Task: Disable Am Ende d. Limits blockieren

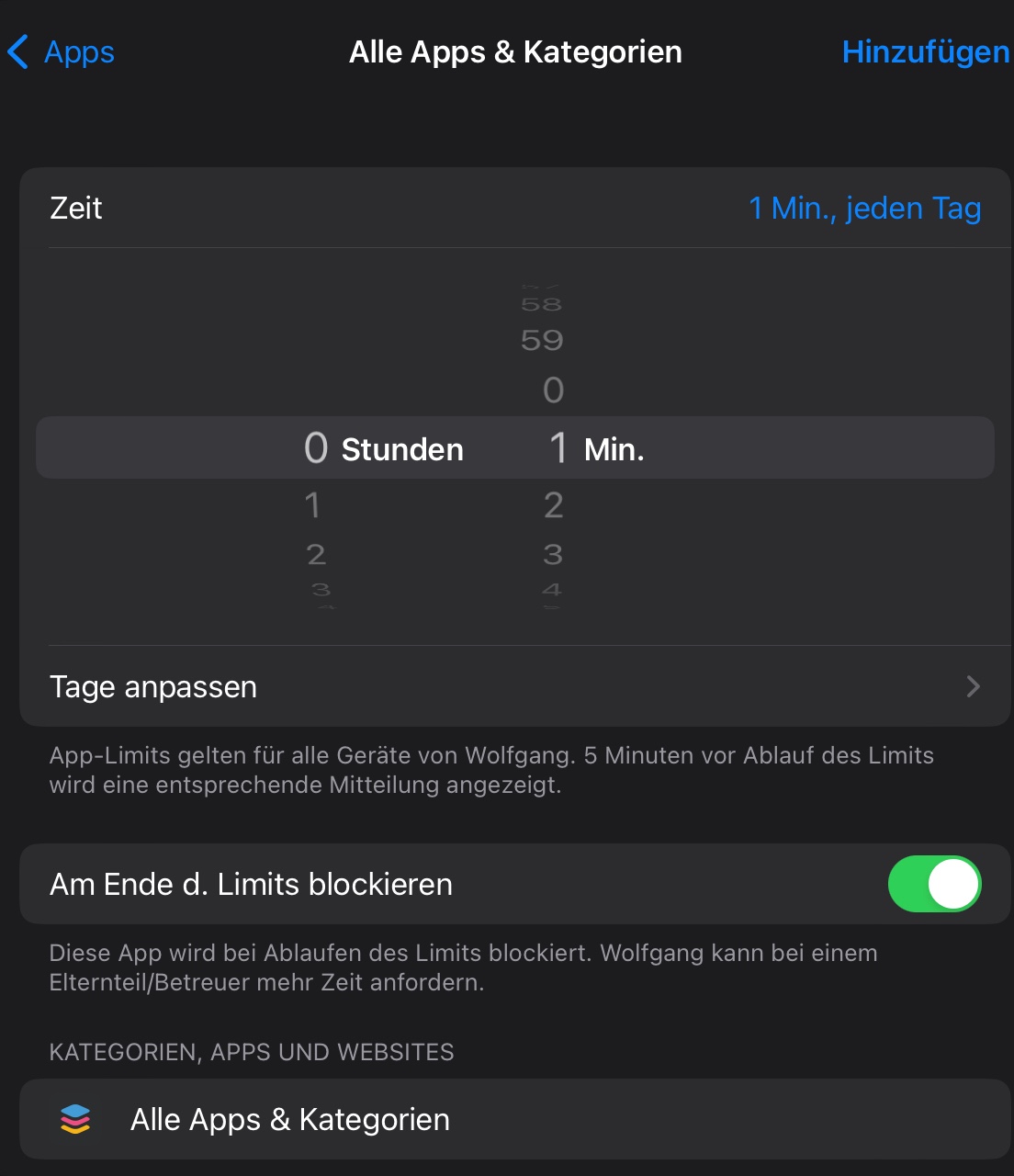Action: pyautogui.click(x=934, y=884)
